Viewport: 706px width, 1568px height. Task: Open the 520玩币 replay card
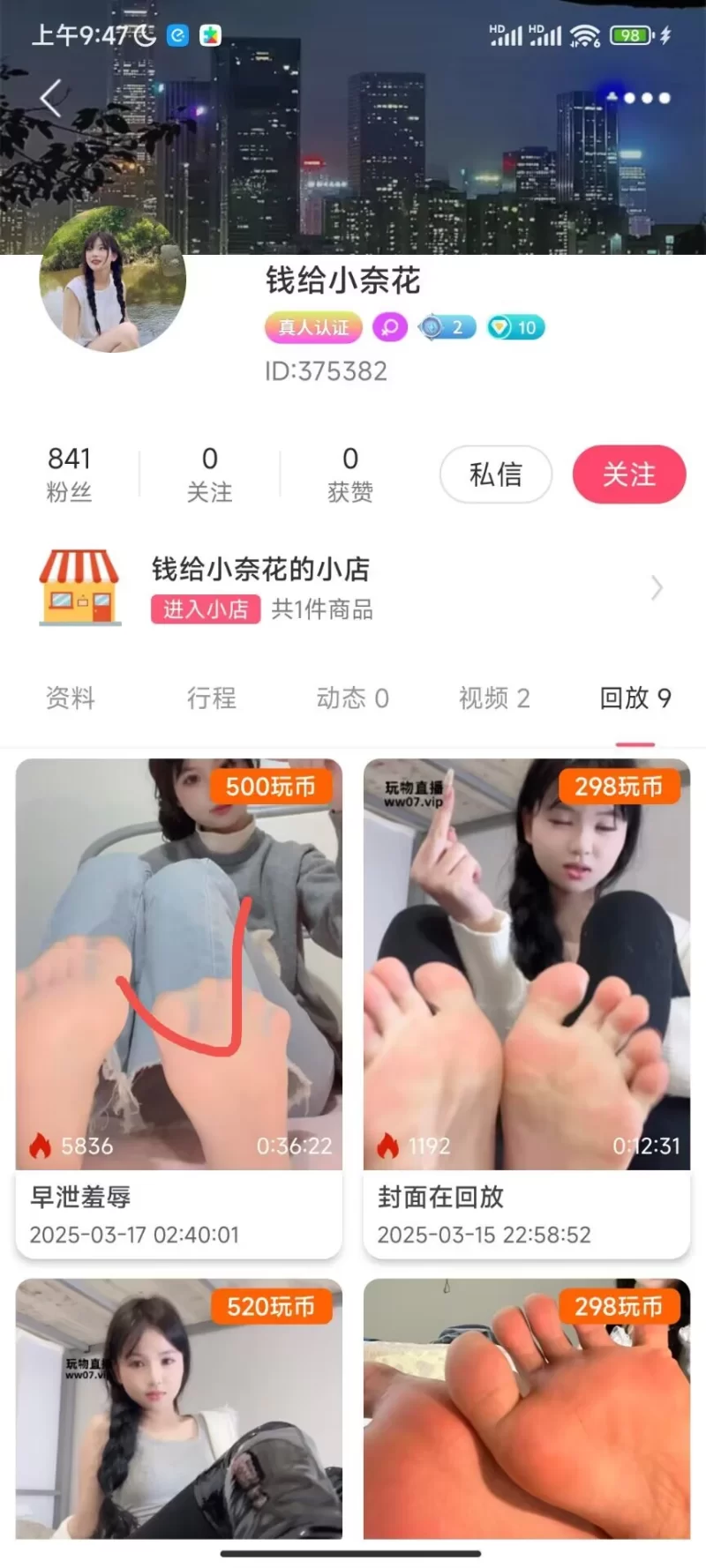179,1411
